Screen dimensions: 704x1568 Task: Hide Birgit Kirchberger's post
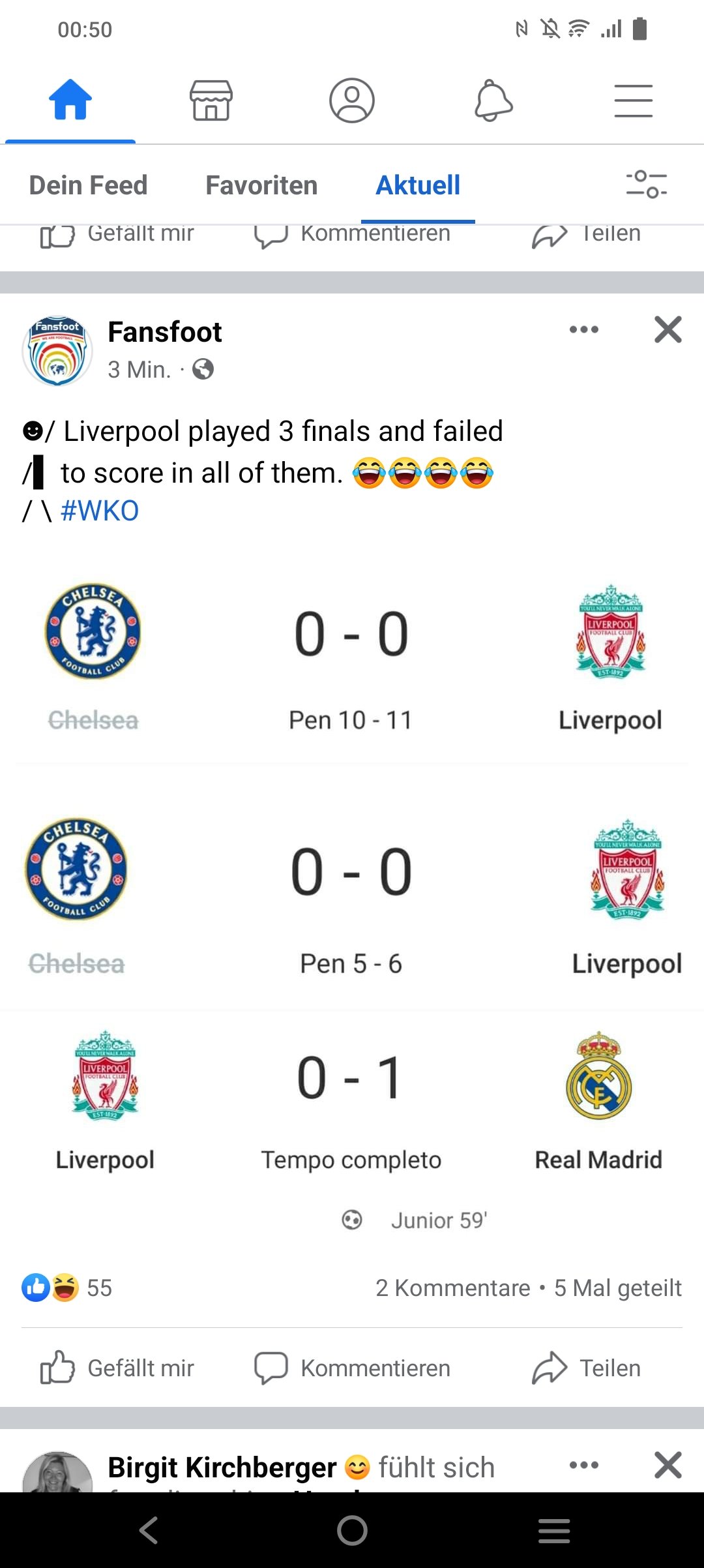pyautogui.click(x=668, y=1465)
